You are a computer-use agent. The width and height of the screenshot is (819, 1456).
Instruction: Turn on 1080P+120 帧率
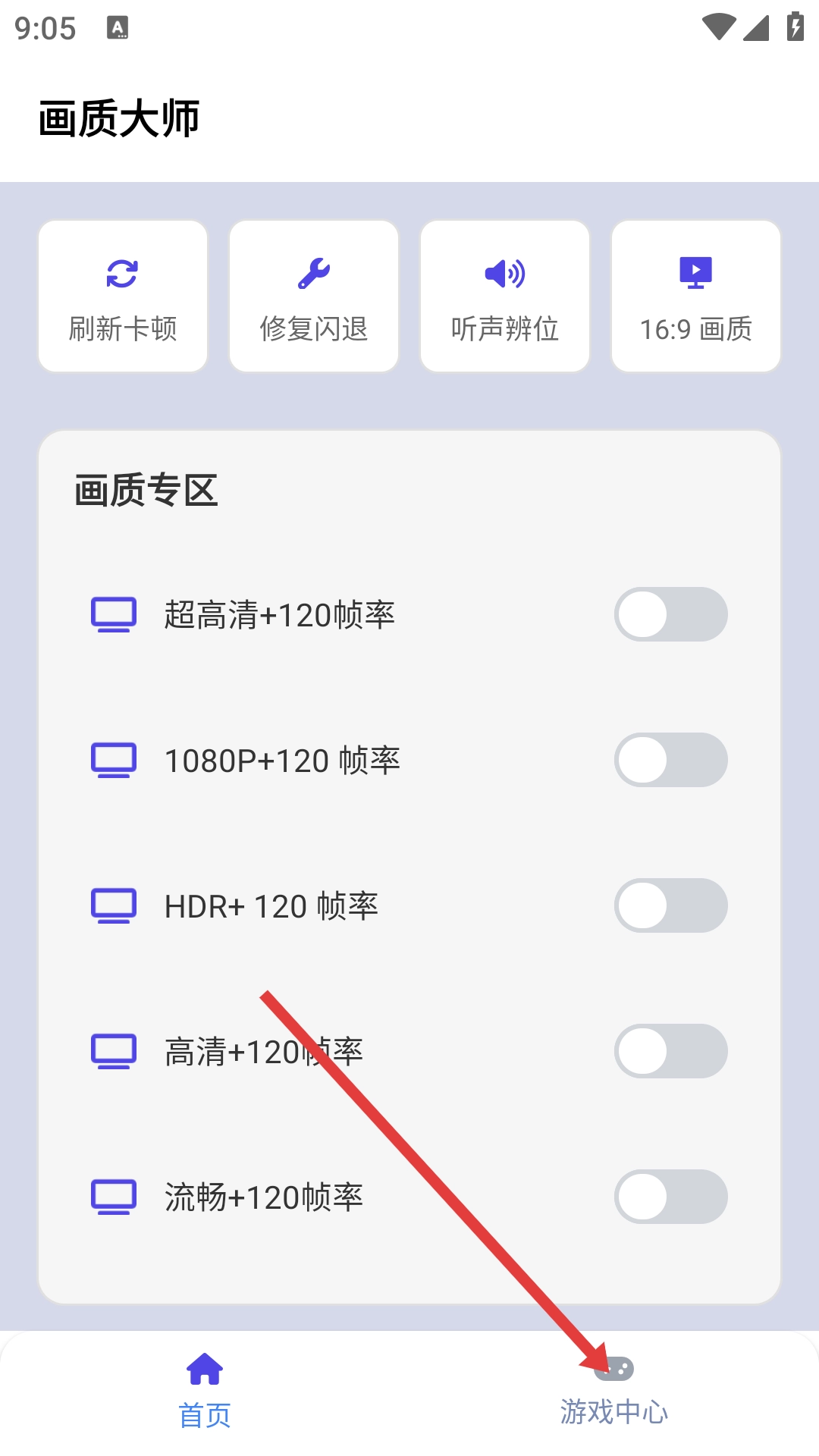670,760
